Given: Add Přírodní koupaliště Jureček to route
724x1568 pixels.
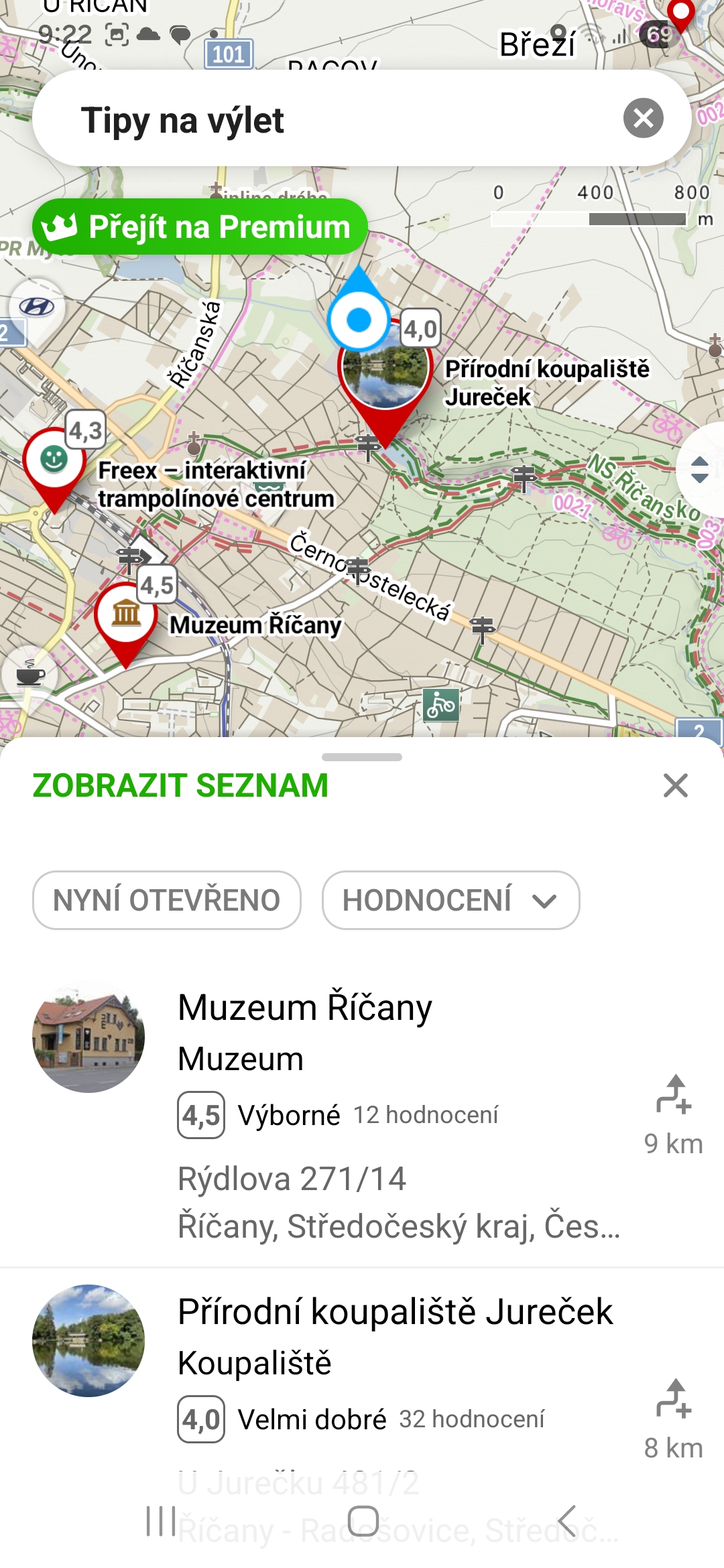Looking at the screenshot, I should pyautogui.click(x=673, y=1400).
